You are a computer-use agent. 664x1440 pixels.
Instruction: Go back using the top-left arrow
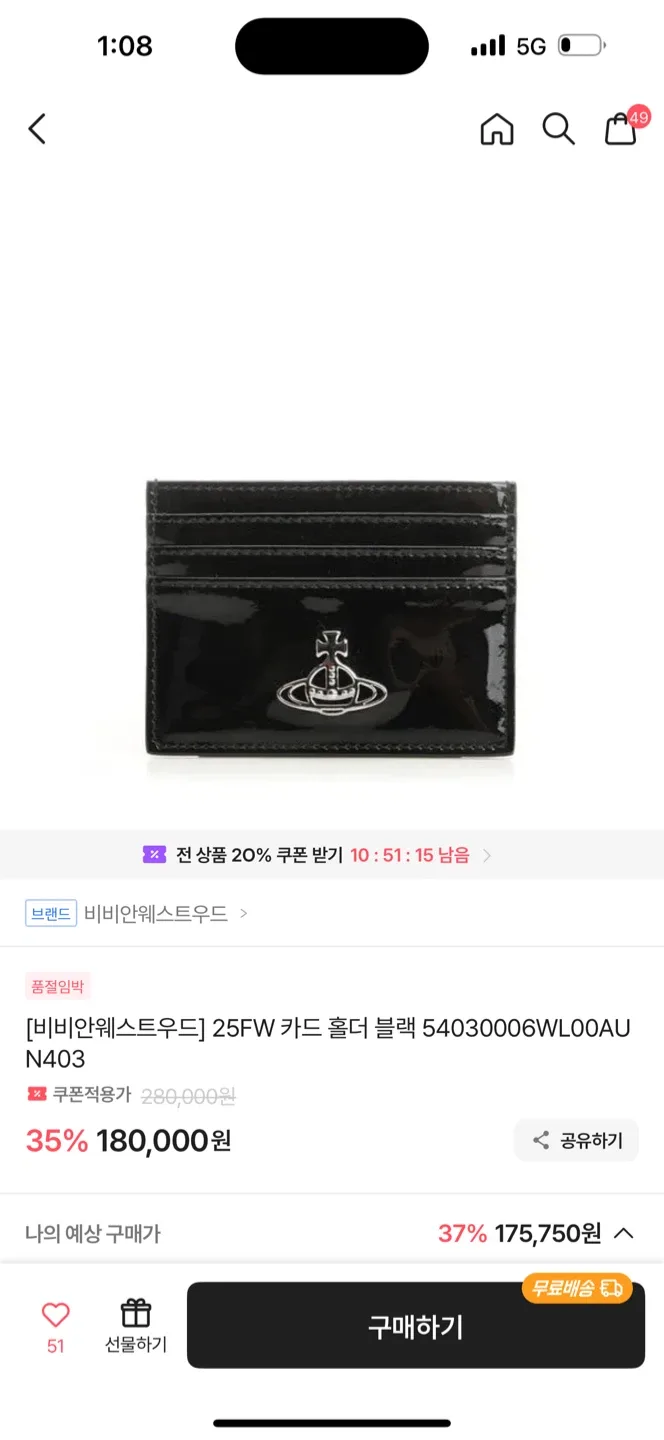[37, 129]
